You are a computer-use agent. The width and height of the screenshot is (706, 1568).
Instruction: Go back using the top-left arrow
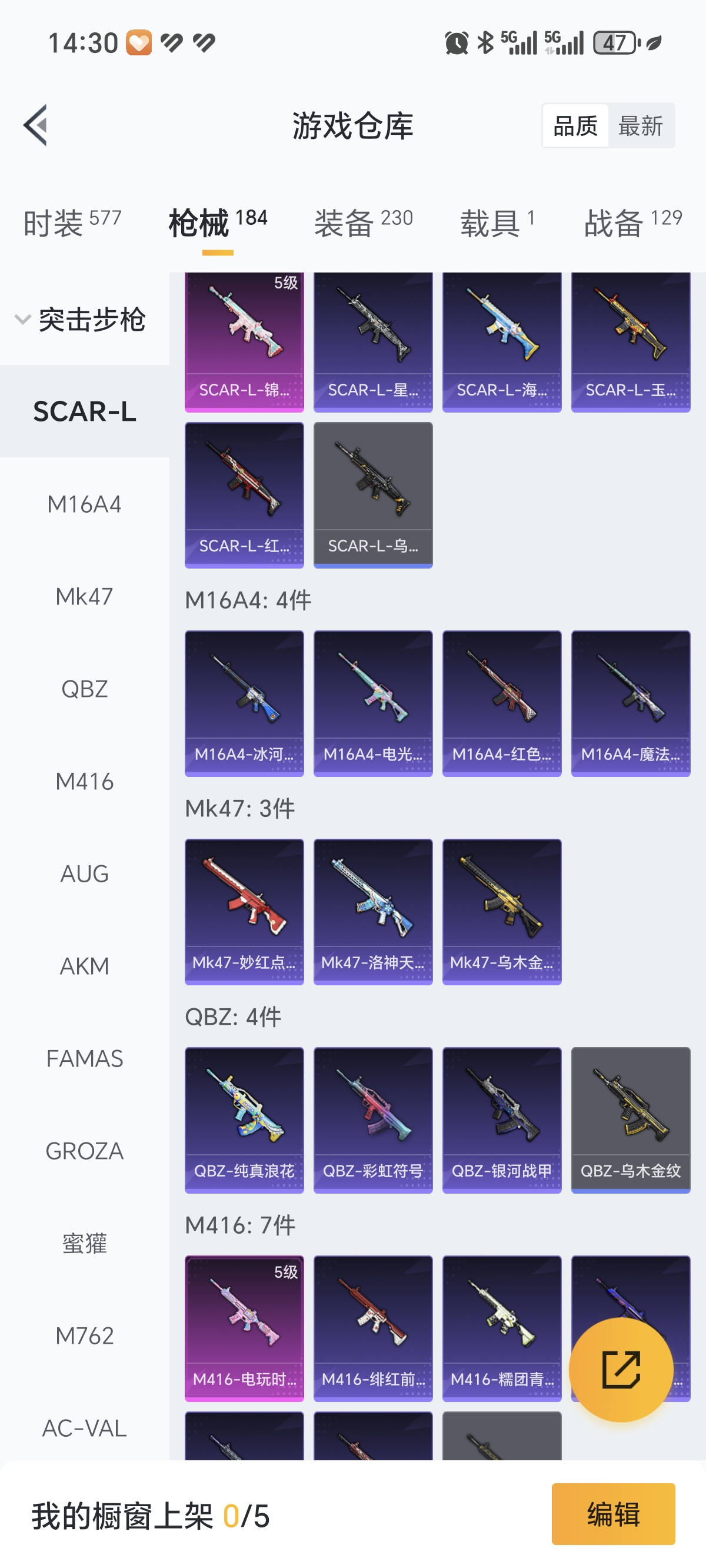[x=35, y=125]
